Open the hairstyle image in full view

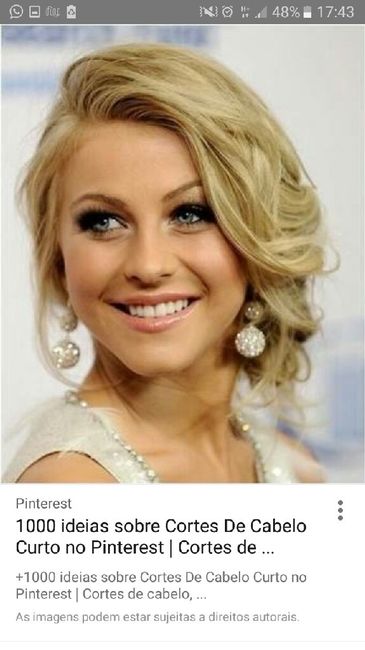182,254
